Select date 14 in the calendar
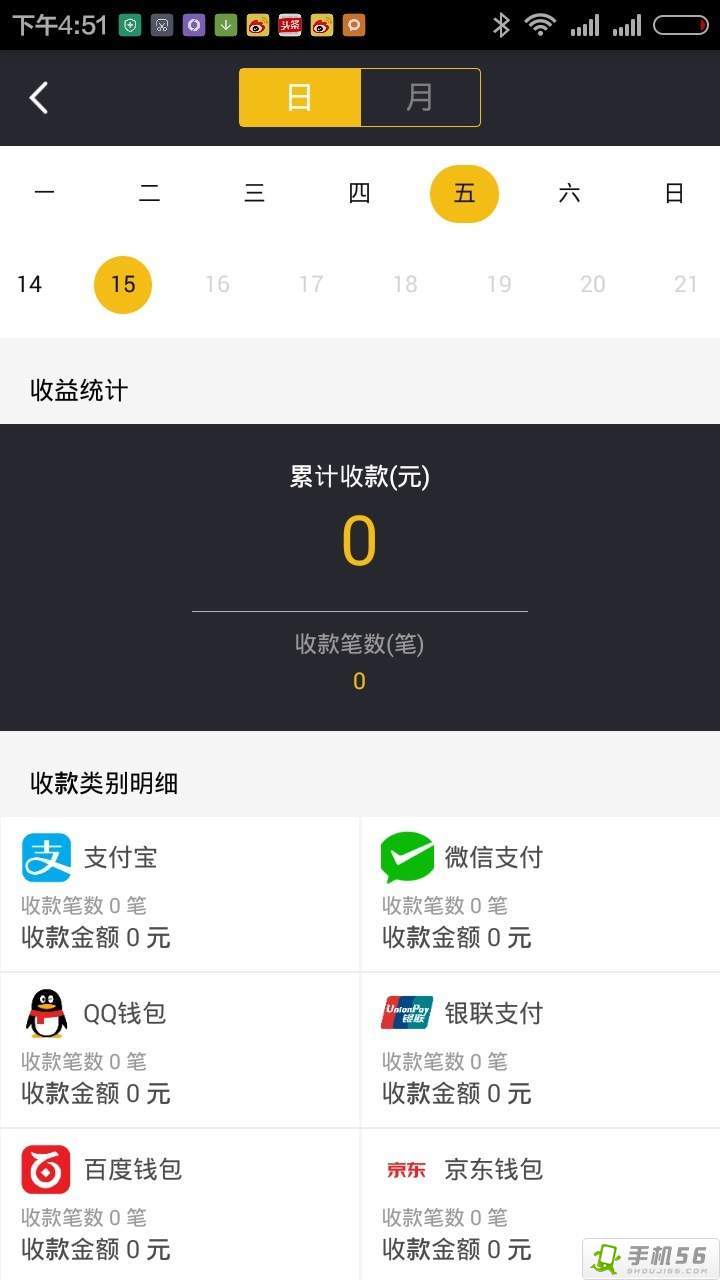 pyautogui.click(x=30, y=284)
